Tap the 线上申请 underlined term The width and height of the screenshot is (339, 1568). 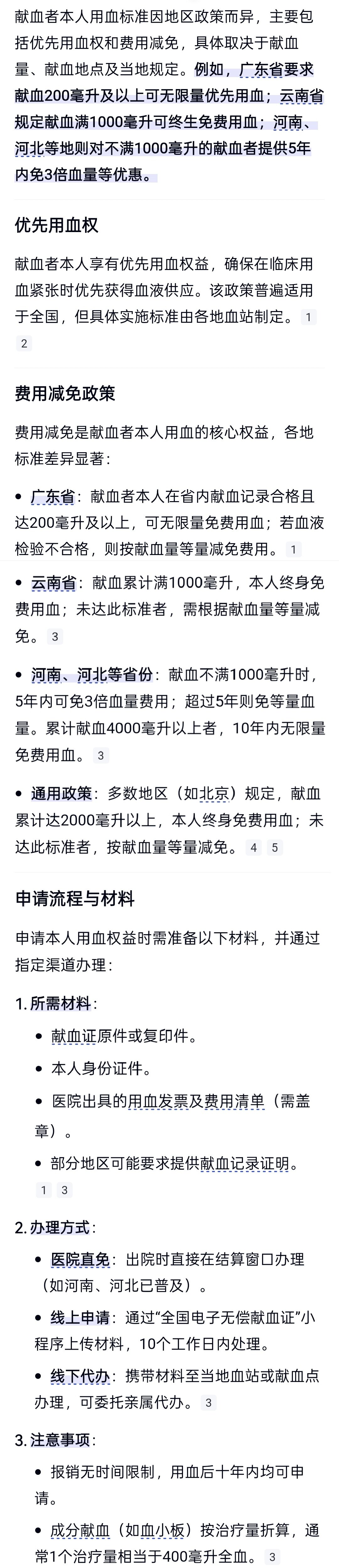[x=80, y=1317]
